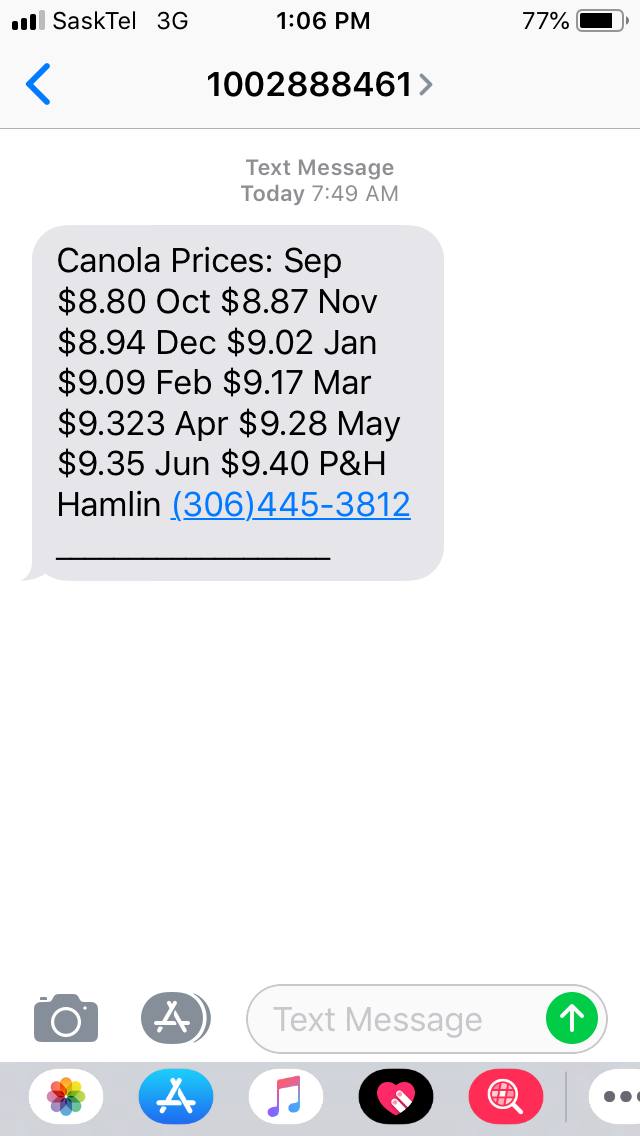
Task: Go back to the messages list
Action: (x=38, y=84)
